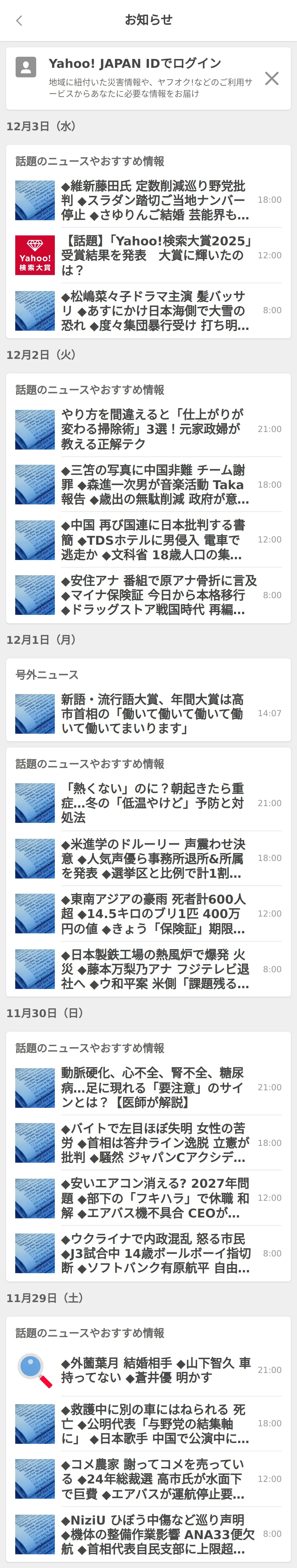View the 三笘の写真に中国非難 news item
297x1568 pixels.
(x=155, y=485)
